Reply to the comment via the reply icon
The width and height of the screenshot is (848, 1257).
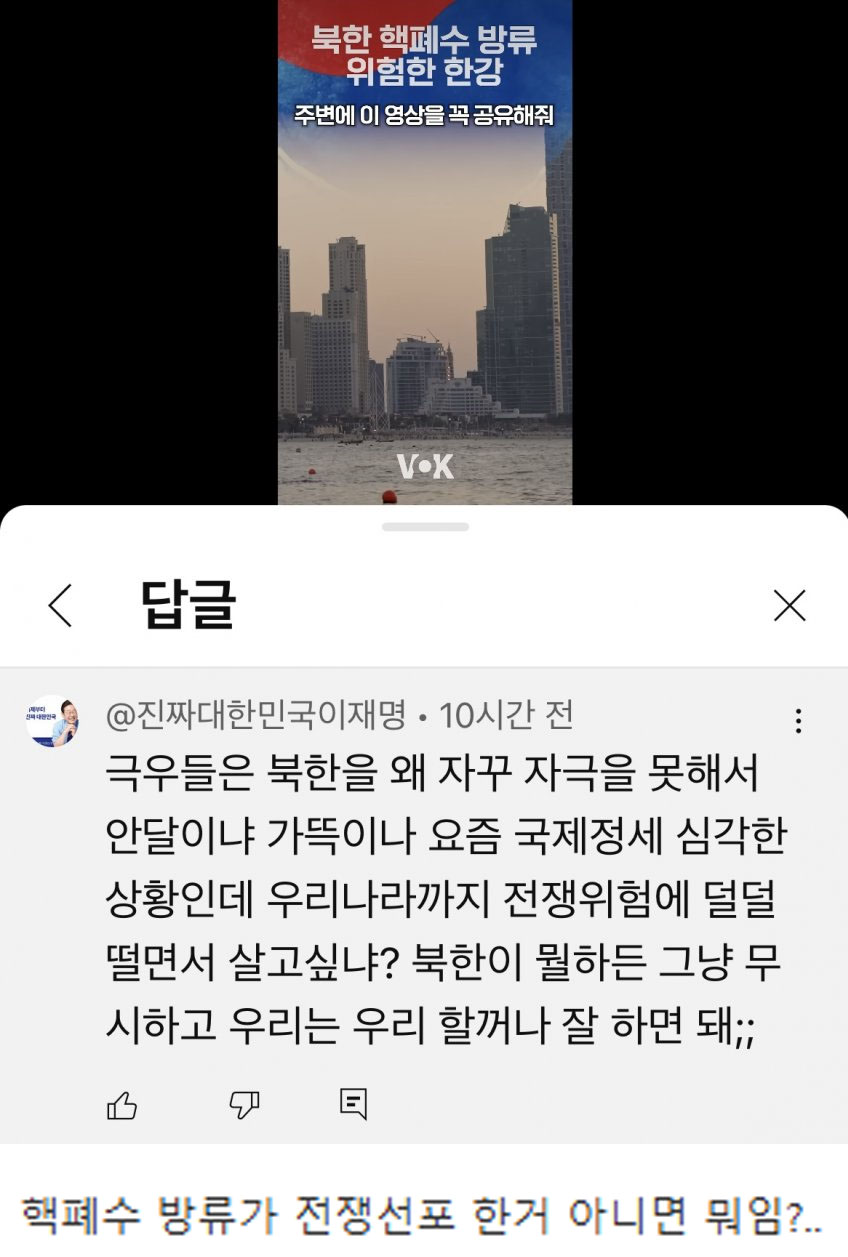[354, 1104]
